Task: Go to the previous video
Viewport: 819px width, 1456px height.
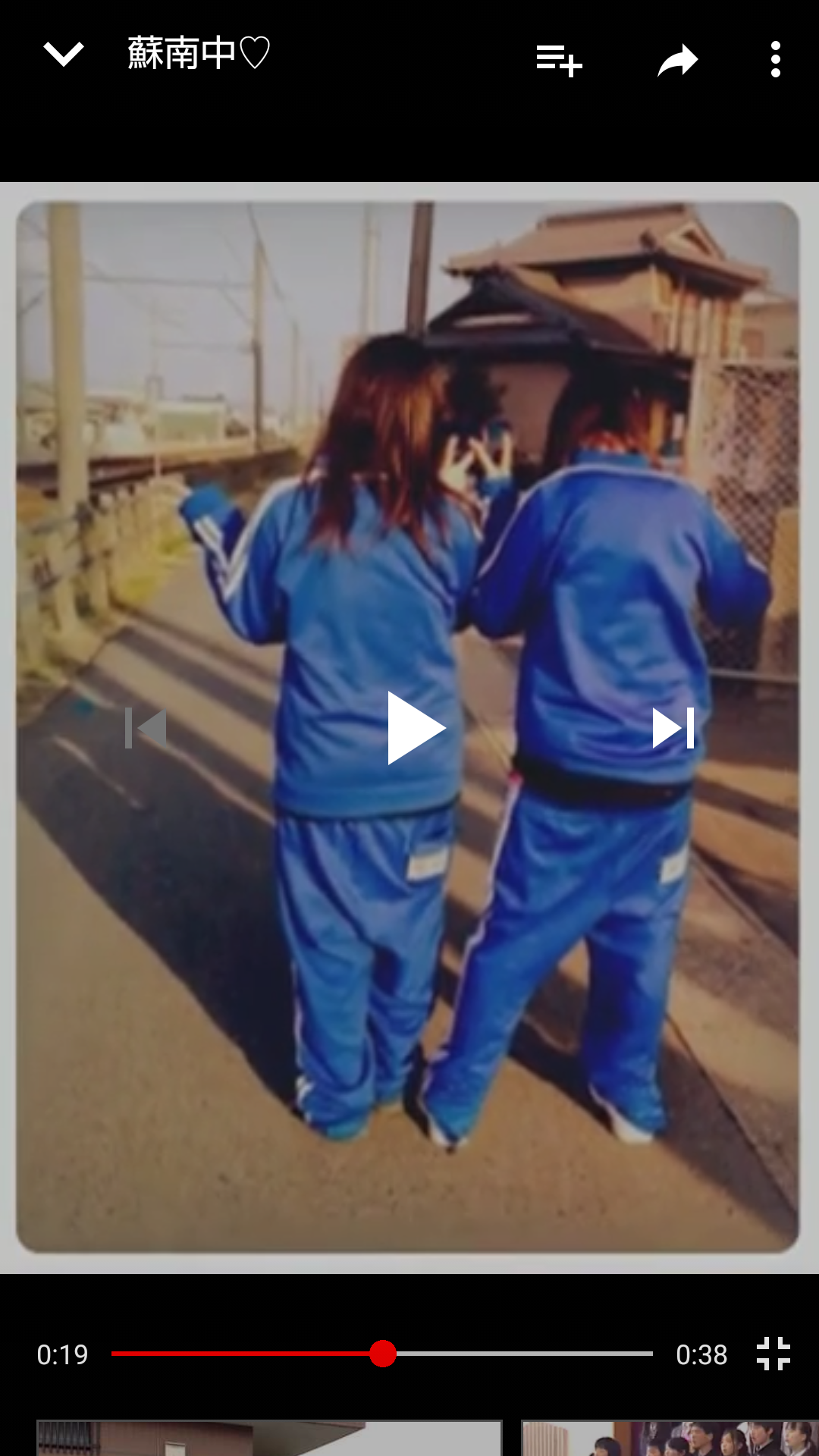Action: 146,728
